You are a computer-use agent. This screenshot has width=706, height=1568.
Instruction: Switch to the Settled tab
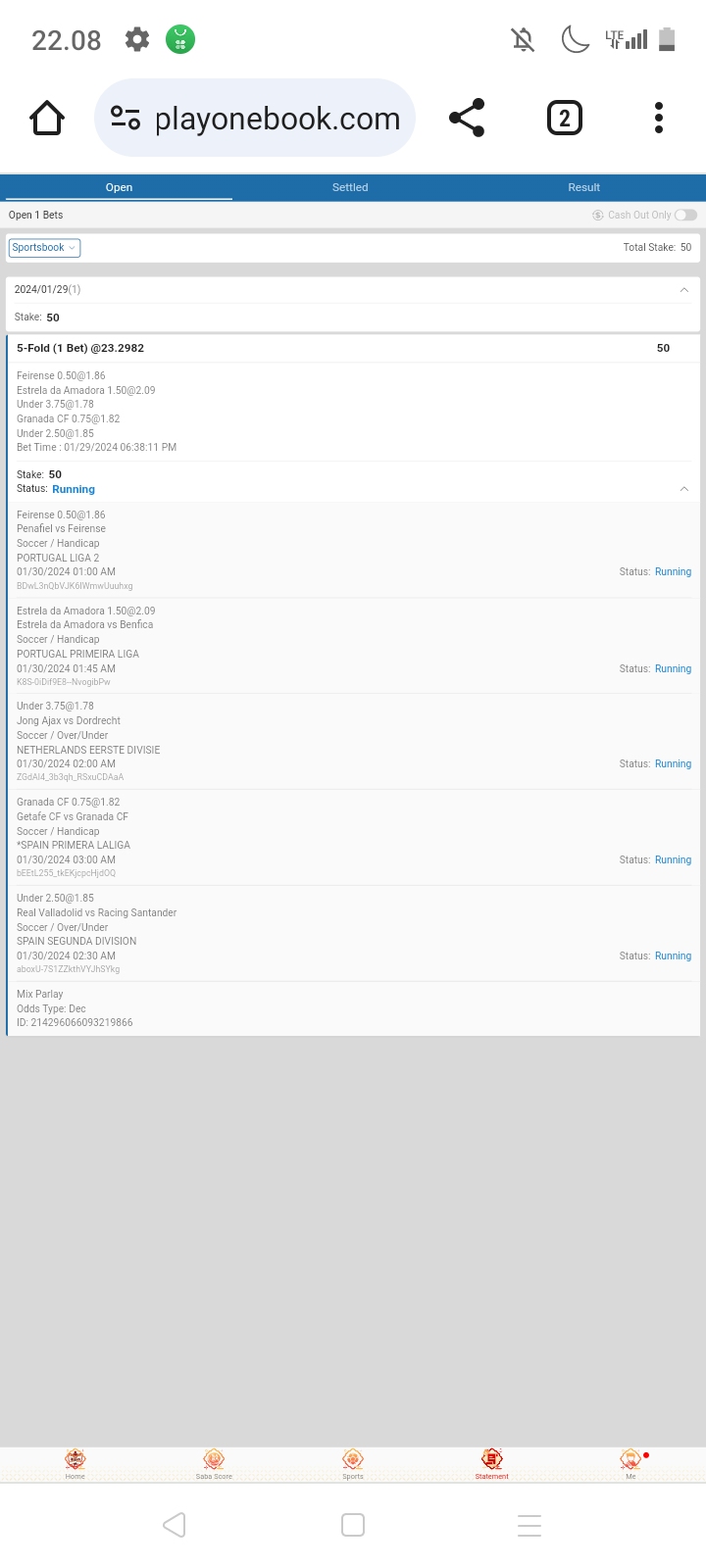(x=350, y=187)
